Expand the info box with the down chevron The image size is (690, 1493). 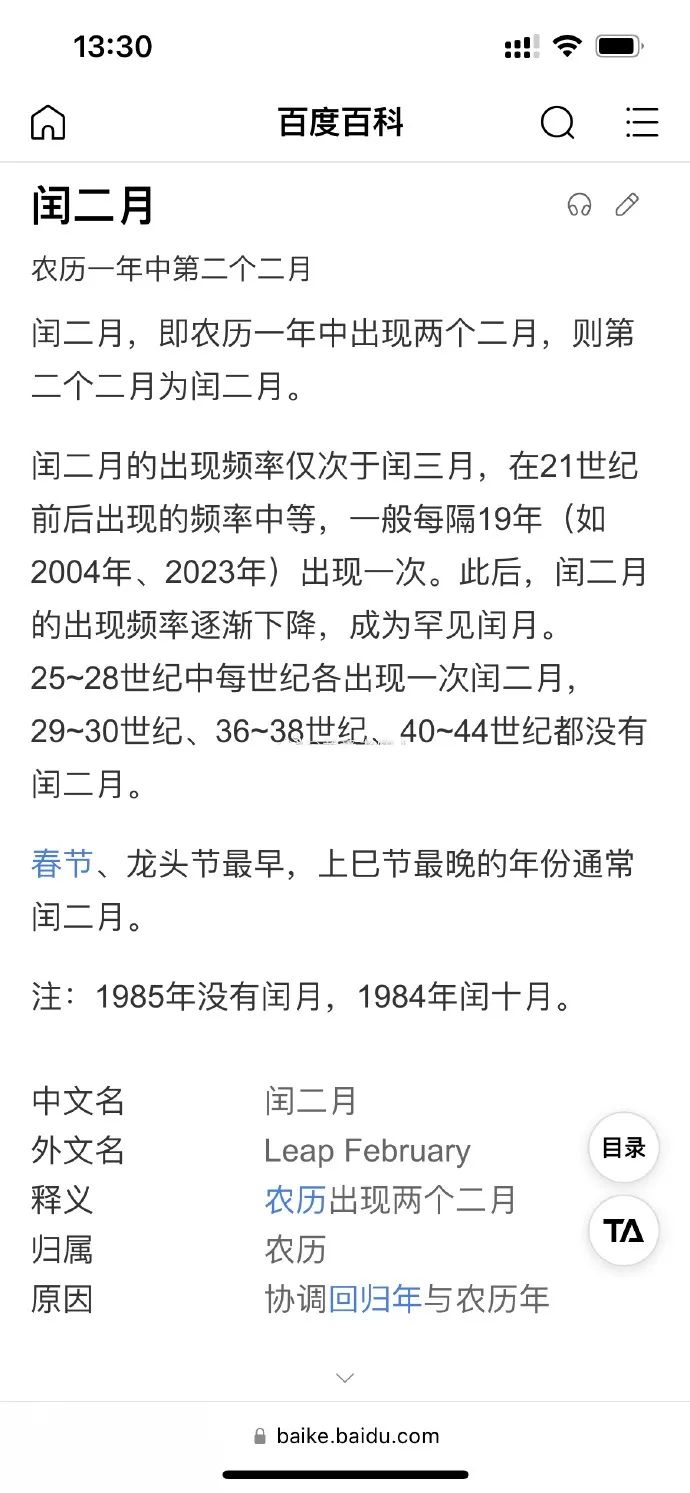(x=345, y=1378)
